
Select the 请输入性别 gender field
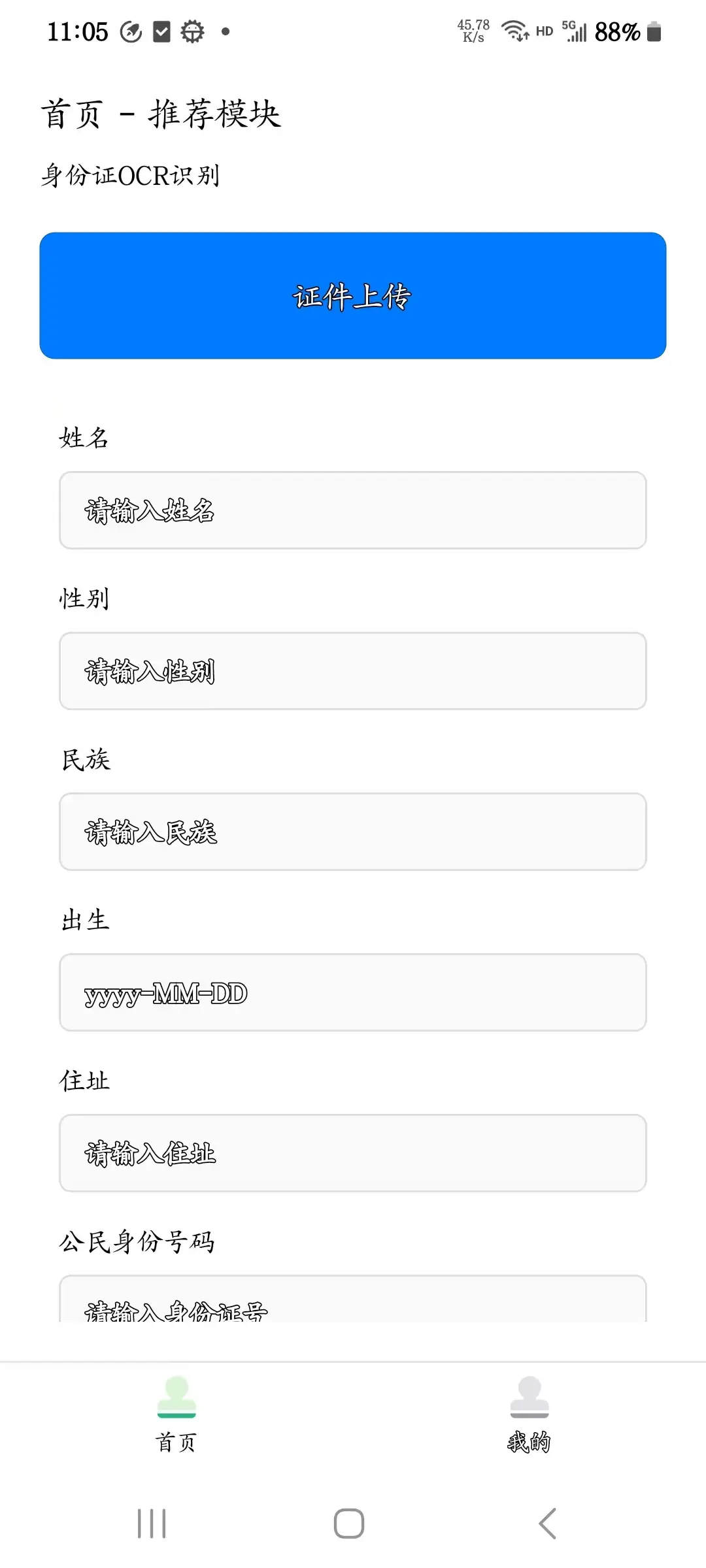353,671
